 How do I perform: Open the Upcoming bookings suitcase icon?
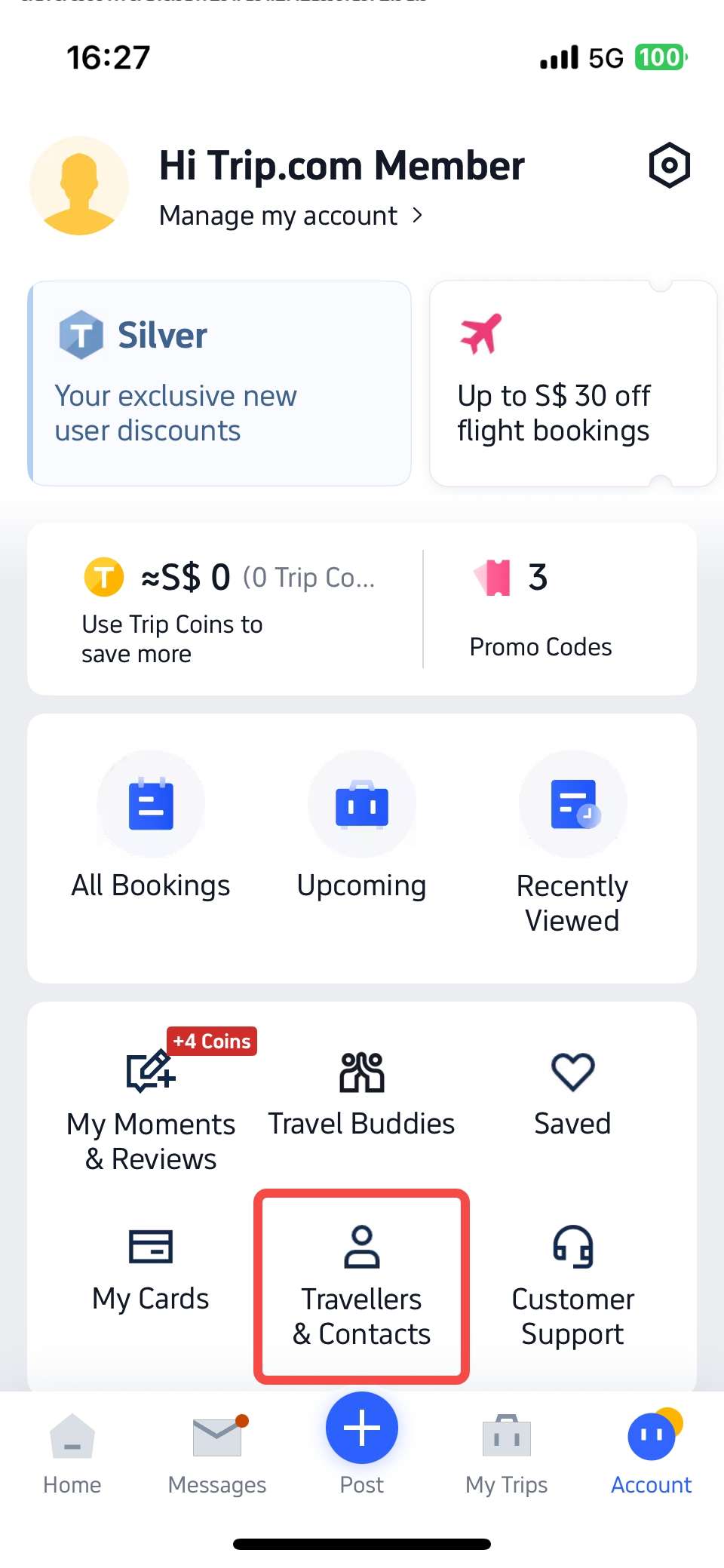click(361, 803)
